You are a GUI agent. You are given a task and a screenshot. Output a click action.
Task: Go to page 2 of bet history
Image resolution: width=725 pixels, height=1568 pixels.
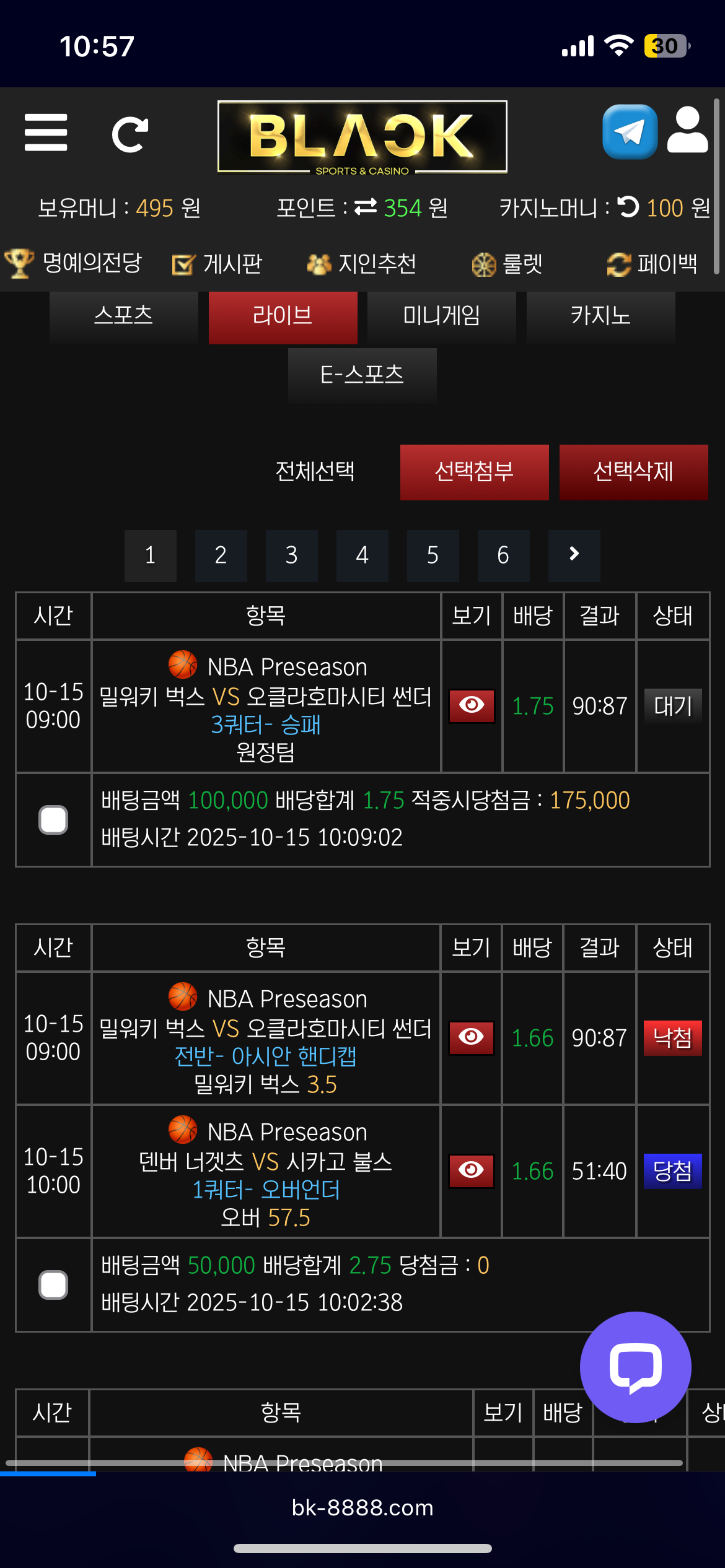pyautogui.click(x=221, y=555)
